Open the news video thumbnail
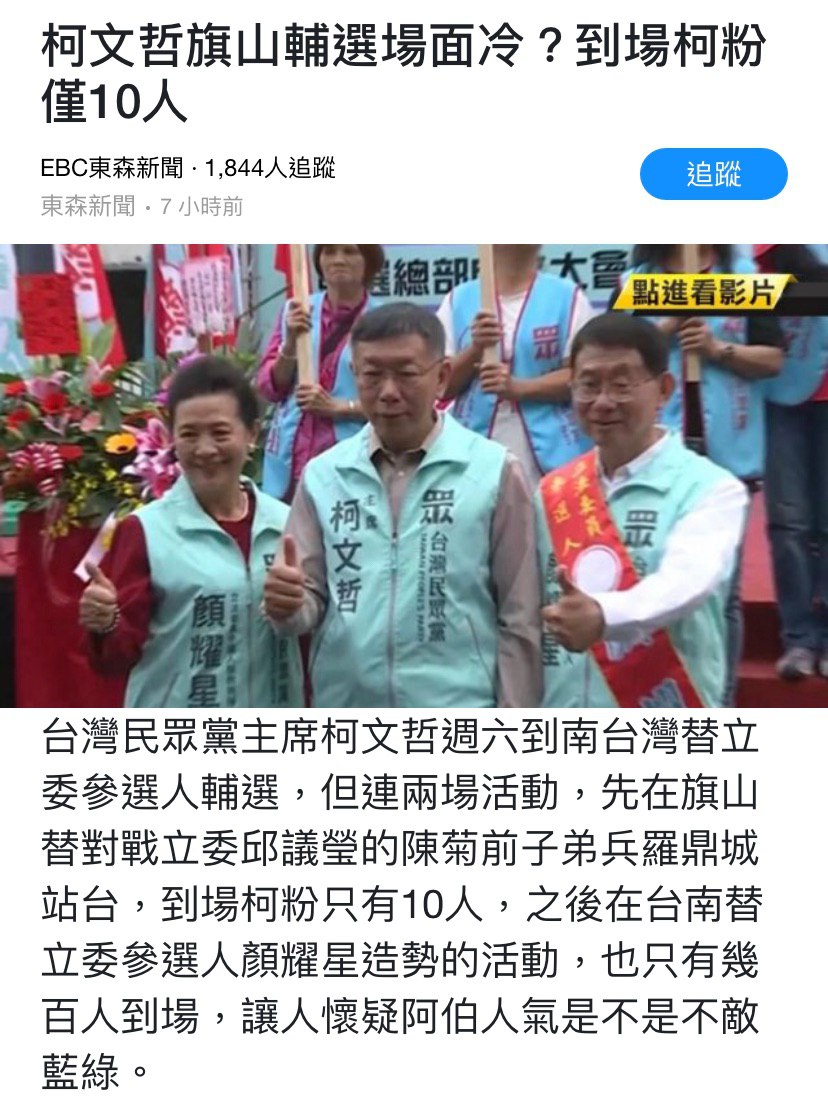 (414, 476)
